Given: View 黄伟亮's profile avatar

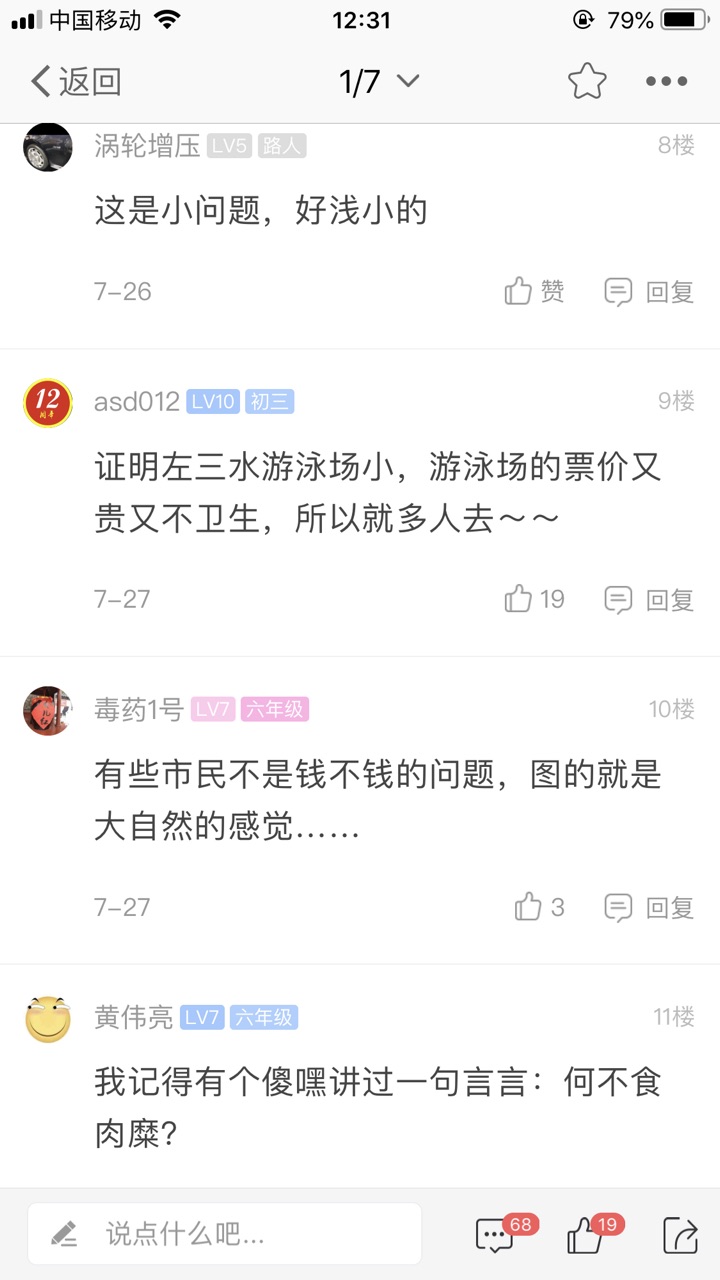Looking at the screenshot, I should click(x=48, y=1019).
